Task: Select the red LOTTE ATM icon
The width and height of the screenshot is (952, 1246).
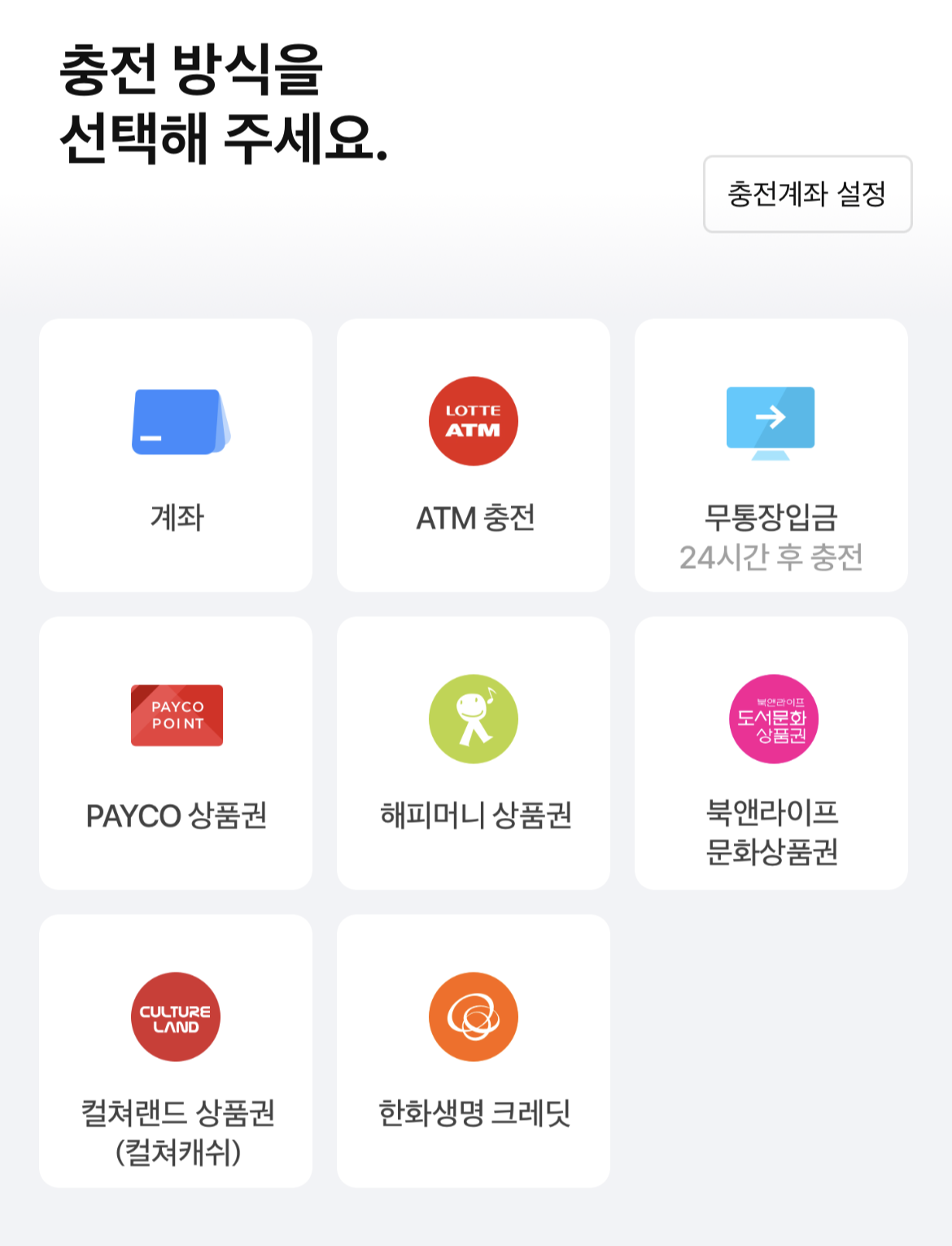Action: 474,421
